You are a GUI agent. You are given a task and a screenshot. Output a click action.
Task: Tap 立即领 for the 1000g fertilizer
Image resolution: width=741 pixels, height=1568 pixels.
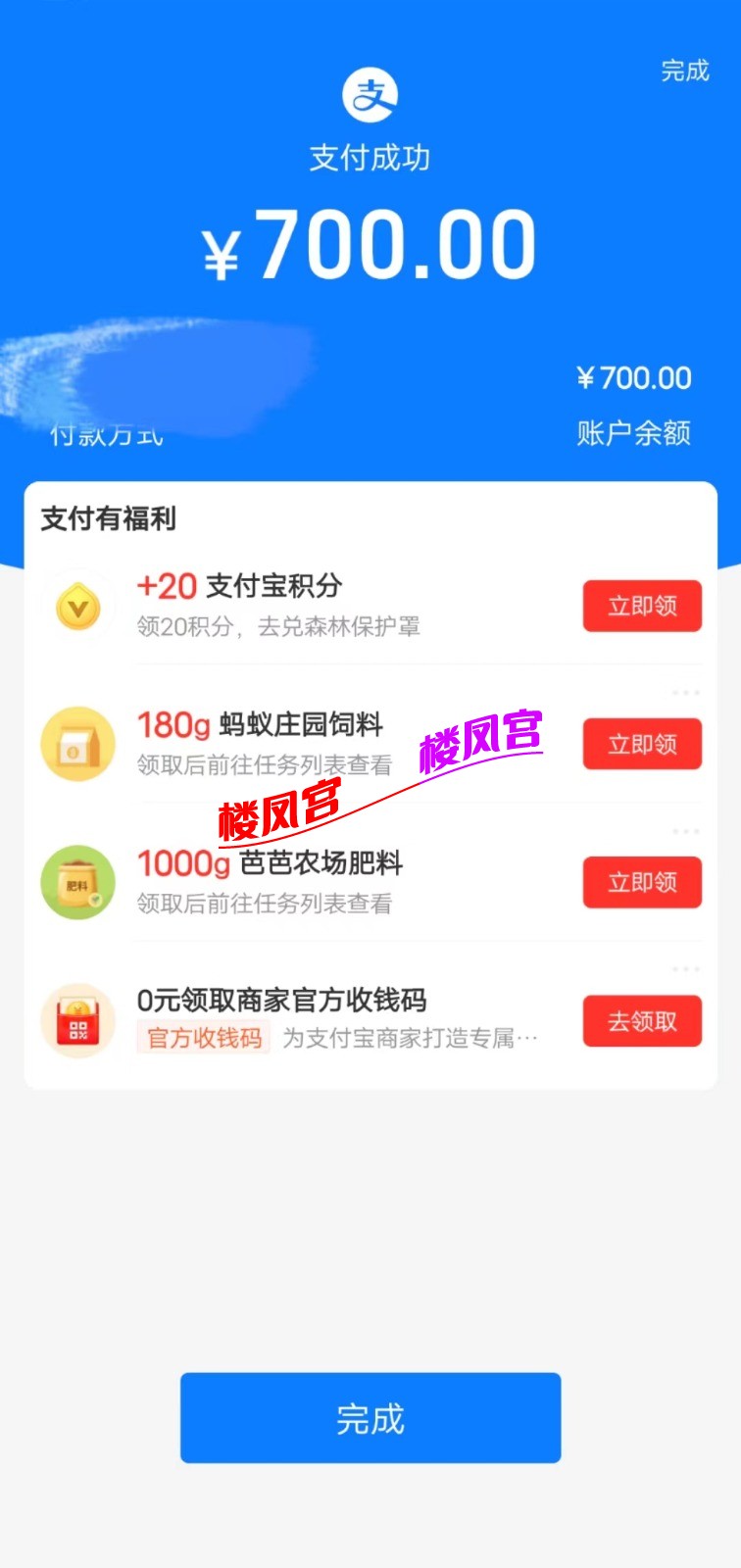tap(642, 882)
